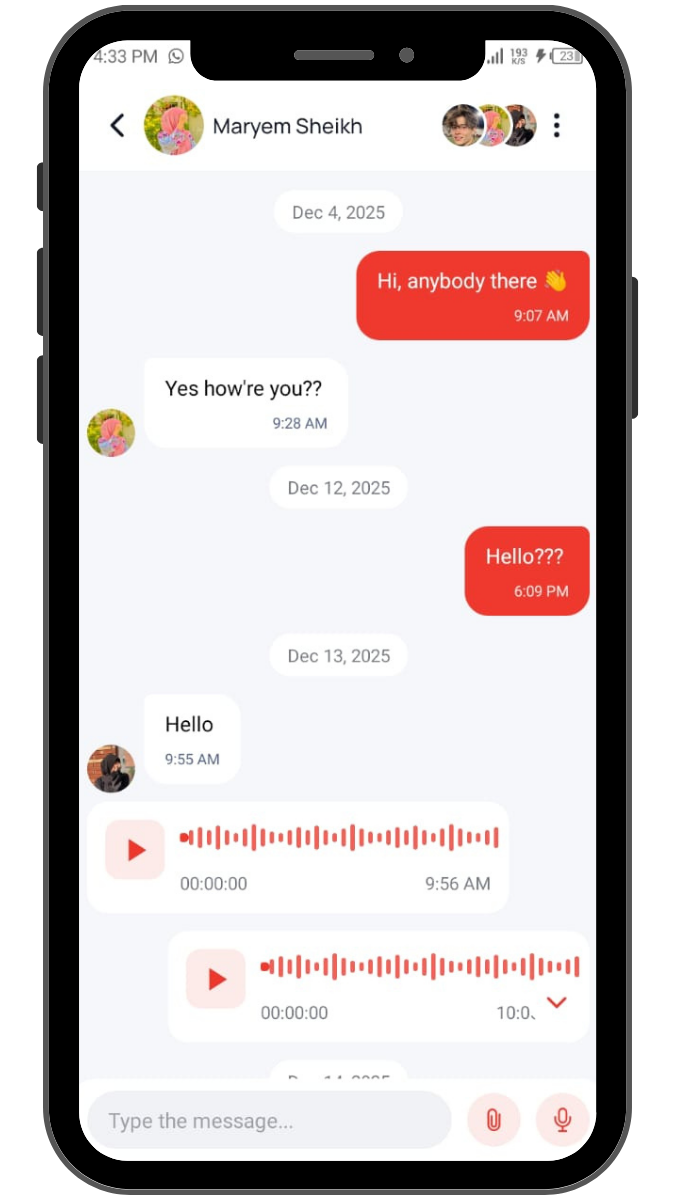Record a voice message with the microphone

click(562, 1120)
